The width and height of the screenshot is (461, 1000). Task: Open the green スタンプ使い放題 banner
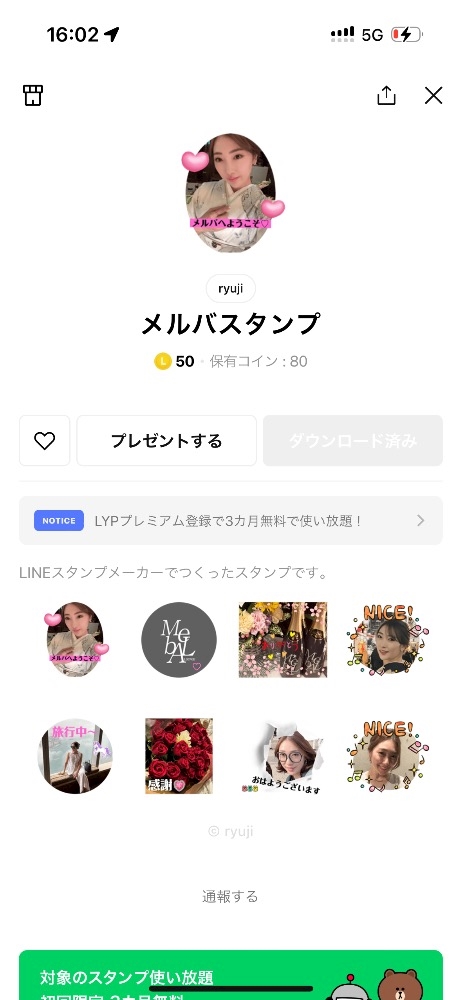click(231, 975)
